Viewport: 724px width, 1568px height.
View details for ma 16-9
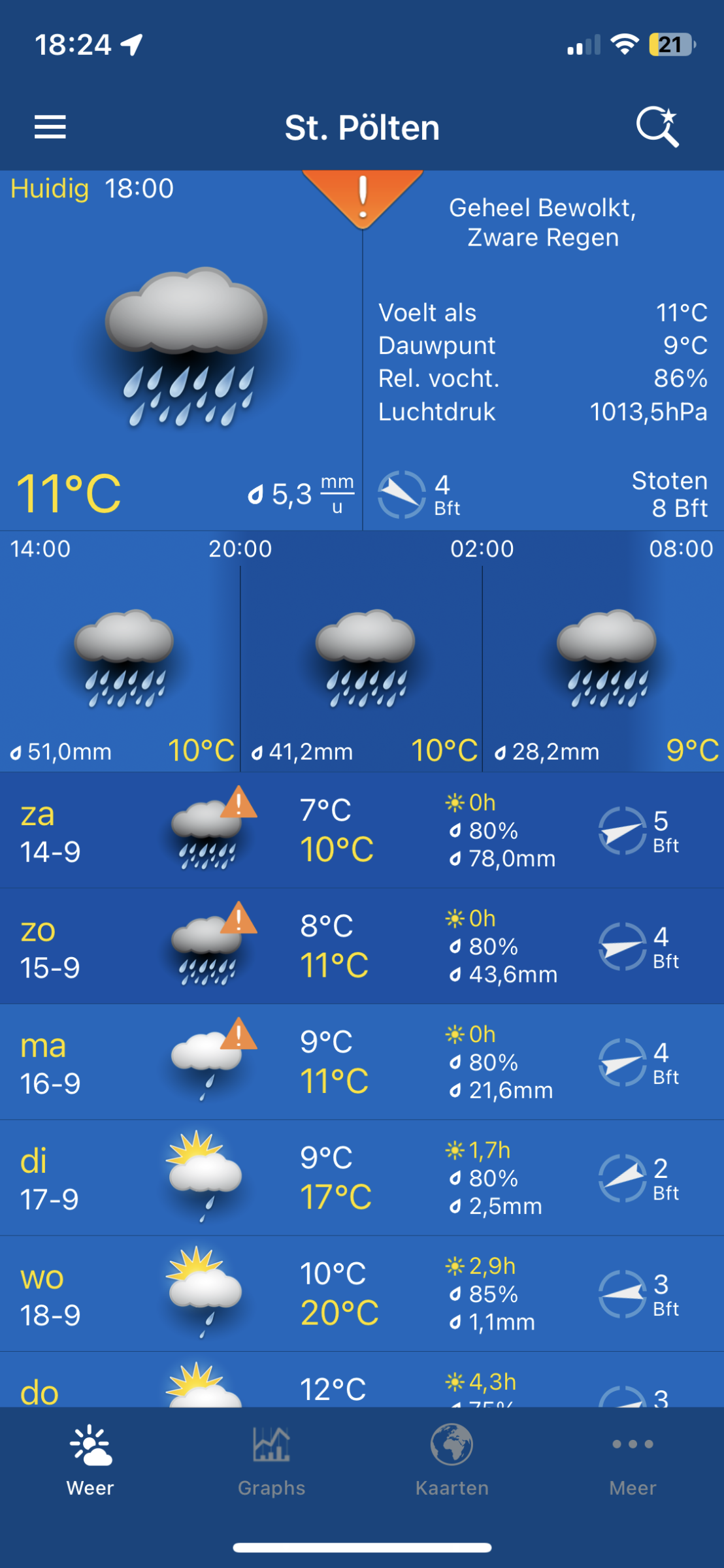coord(362,1062)
